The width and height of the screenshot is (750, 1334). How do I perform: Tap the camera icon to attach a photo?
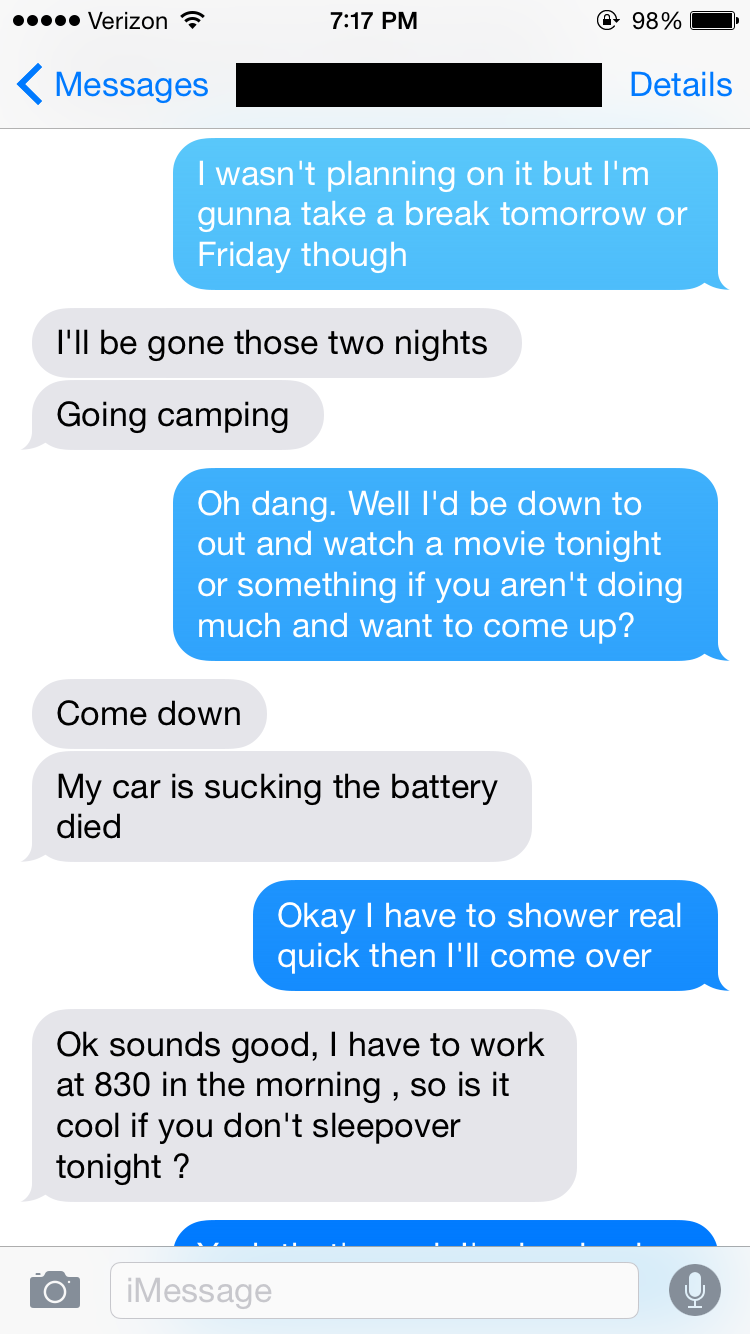click(54, 1290)
